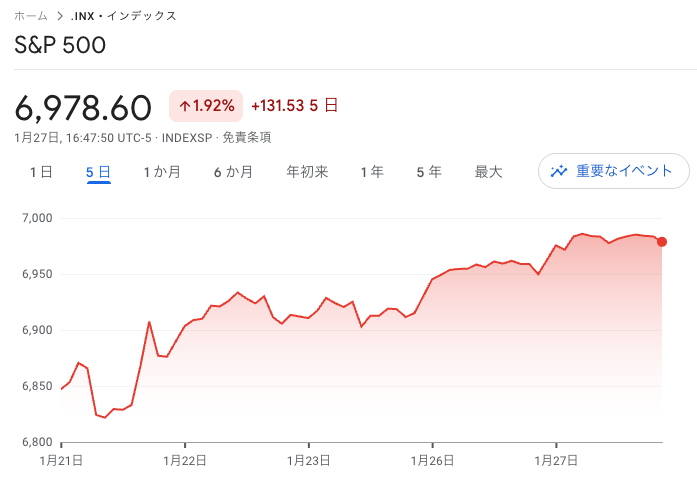Show the 5年 chart range
This screenshot has height=479, width=697.
[x=429, y=172]
